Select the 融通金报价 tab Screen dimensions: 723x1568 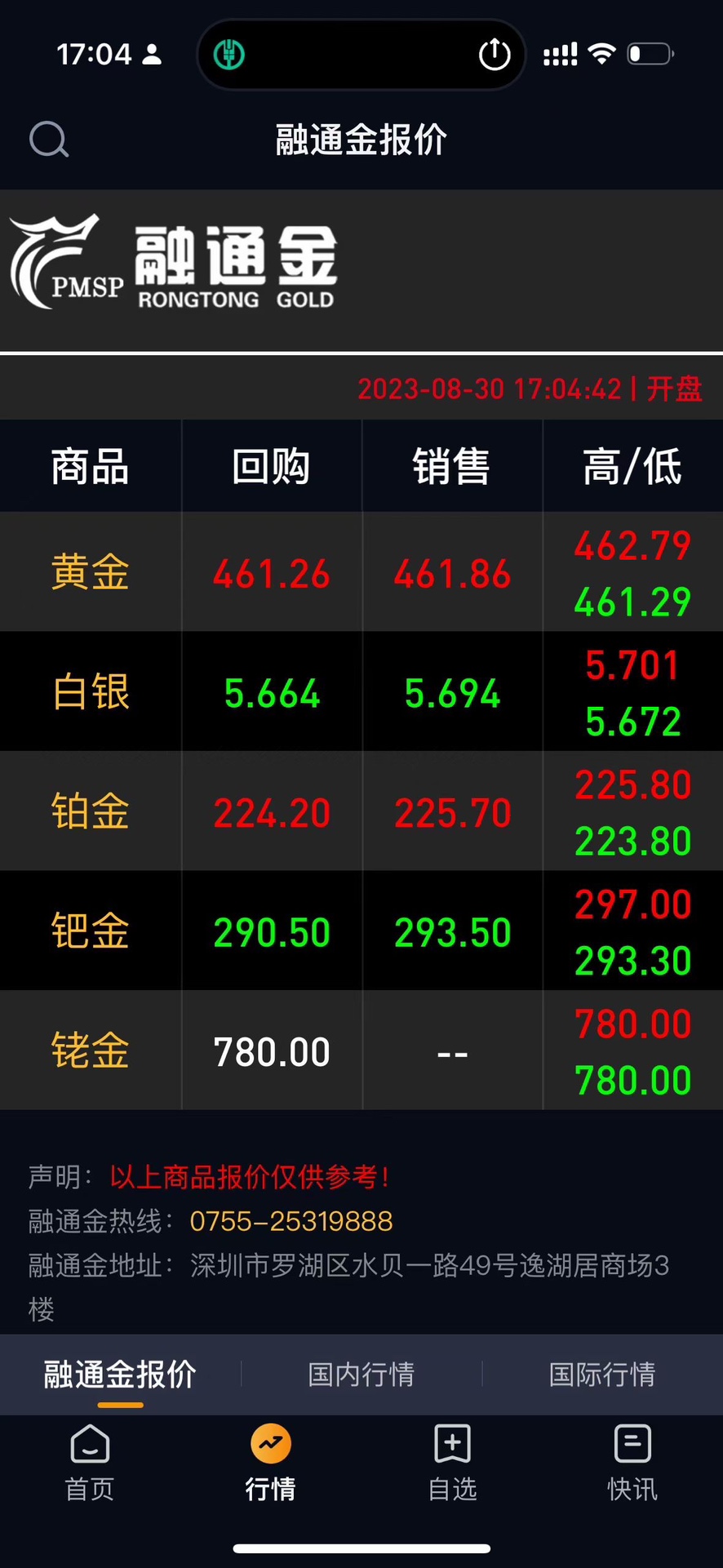coord(120,1374)
